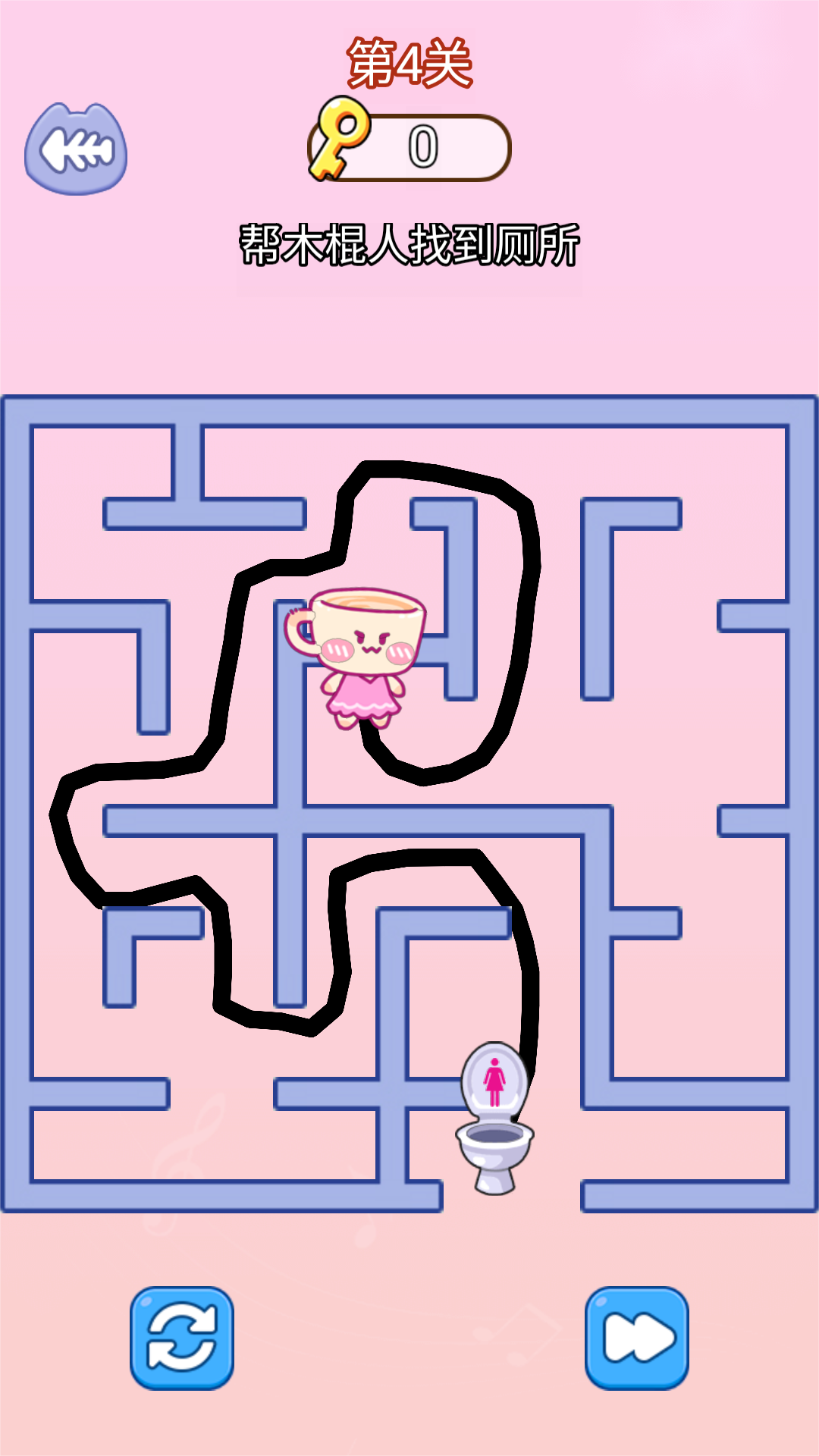The image size is (819, 1456).
Task: Skip the level with the fast-forward button
Action: coord(637,1338)
